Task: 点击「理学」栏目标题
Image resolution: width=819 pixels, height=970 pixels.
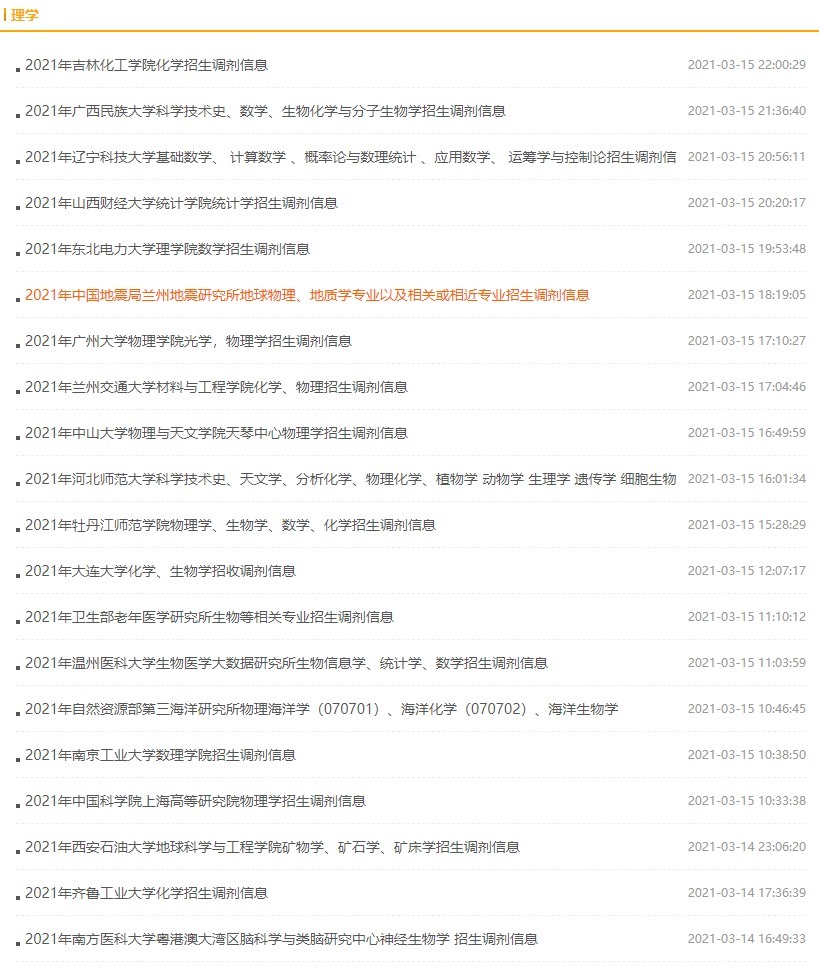Action: 24,14
